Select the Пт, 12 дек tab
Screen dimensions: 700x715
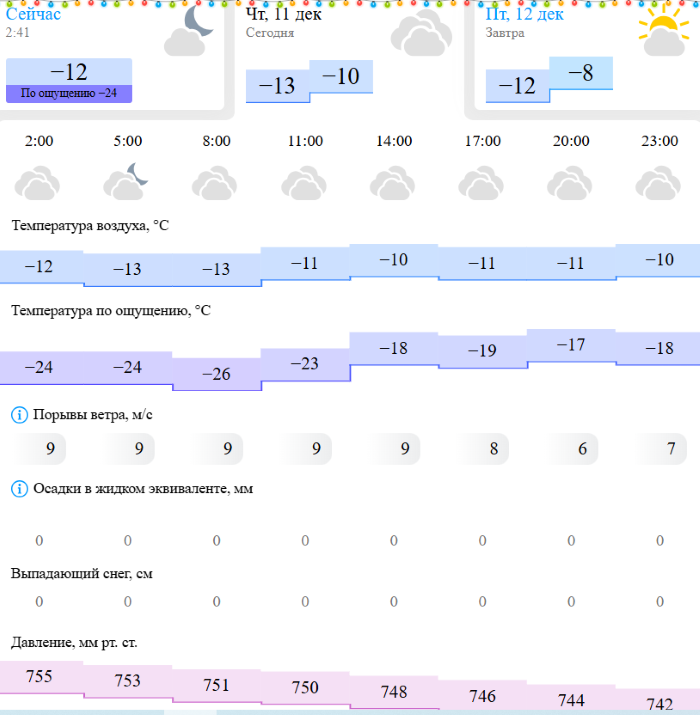(x=587, y=55)
